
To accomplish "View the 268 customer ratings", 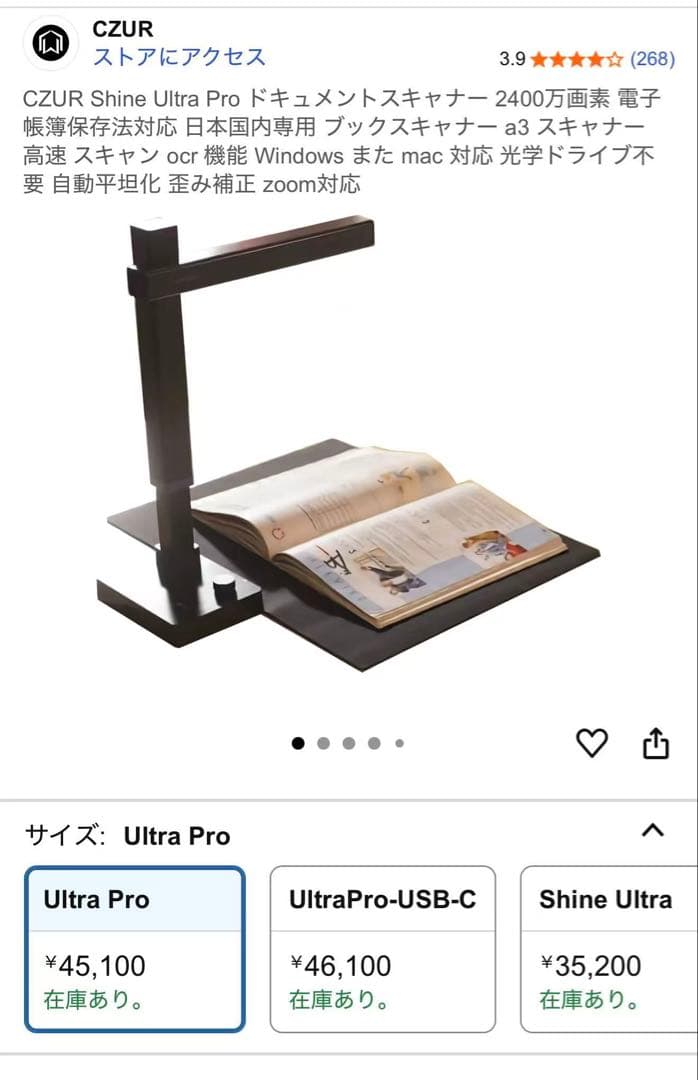I will point(652,58).
